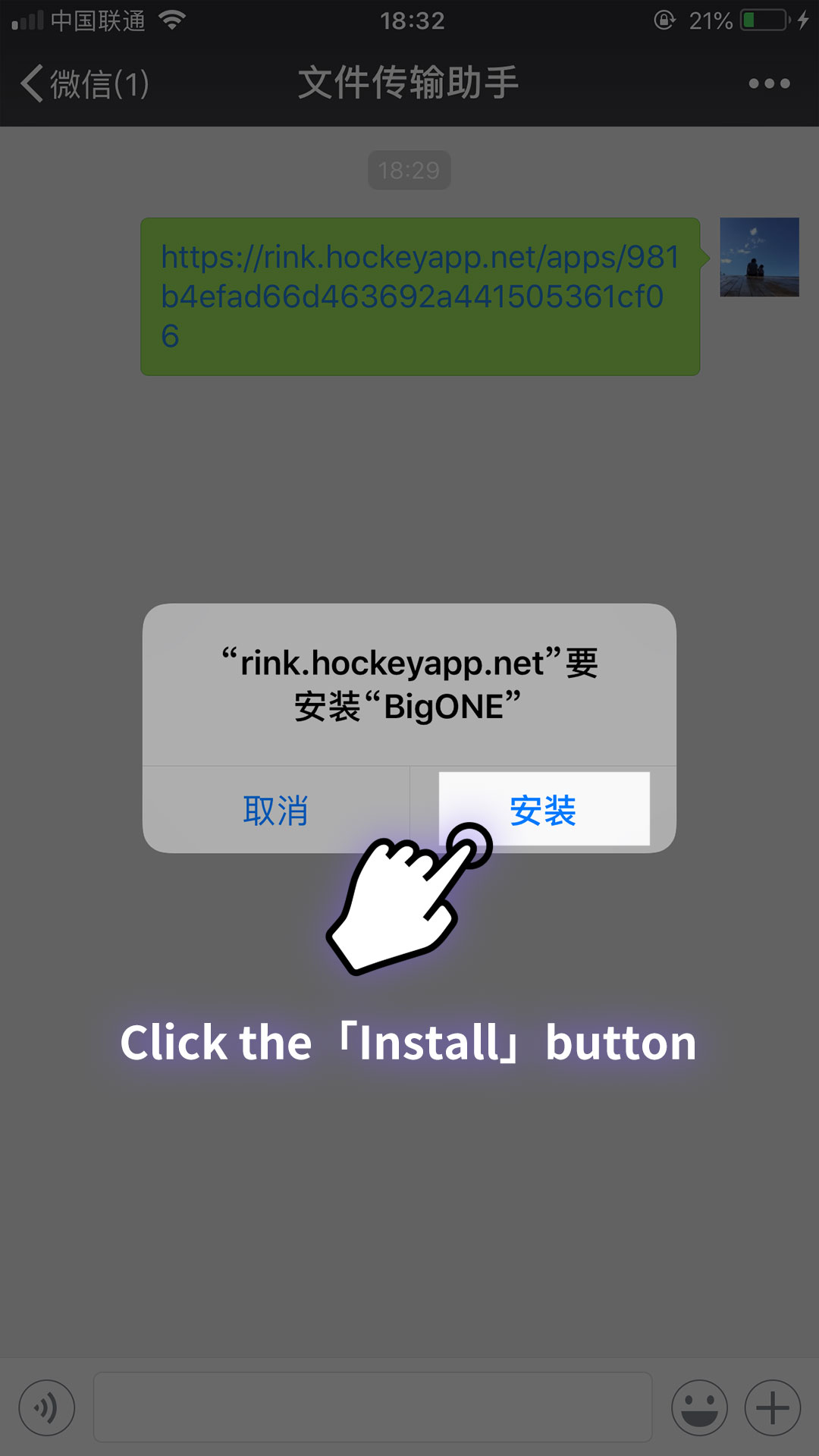The image size is (819, 1456).
Task: Open the rink.hockeyapp.net link message
Action: (419, 297)
